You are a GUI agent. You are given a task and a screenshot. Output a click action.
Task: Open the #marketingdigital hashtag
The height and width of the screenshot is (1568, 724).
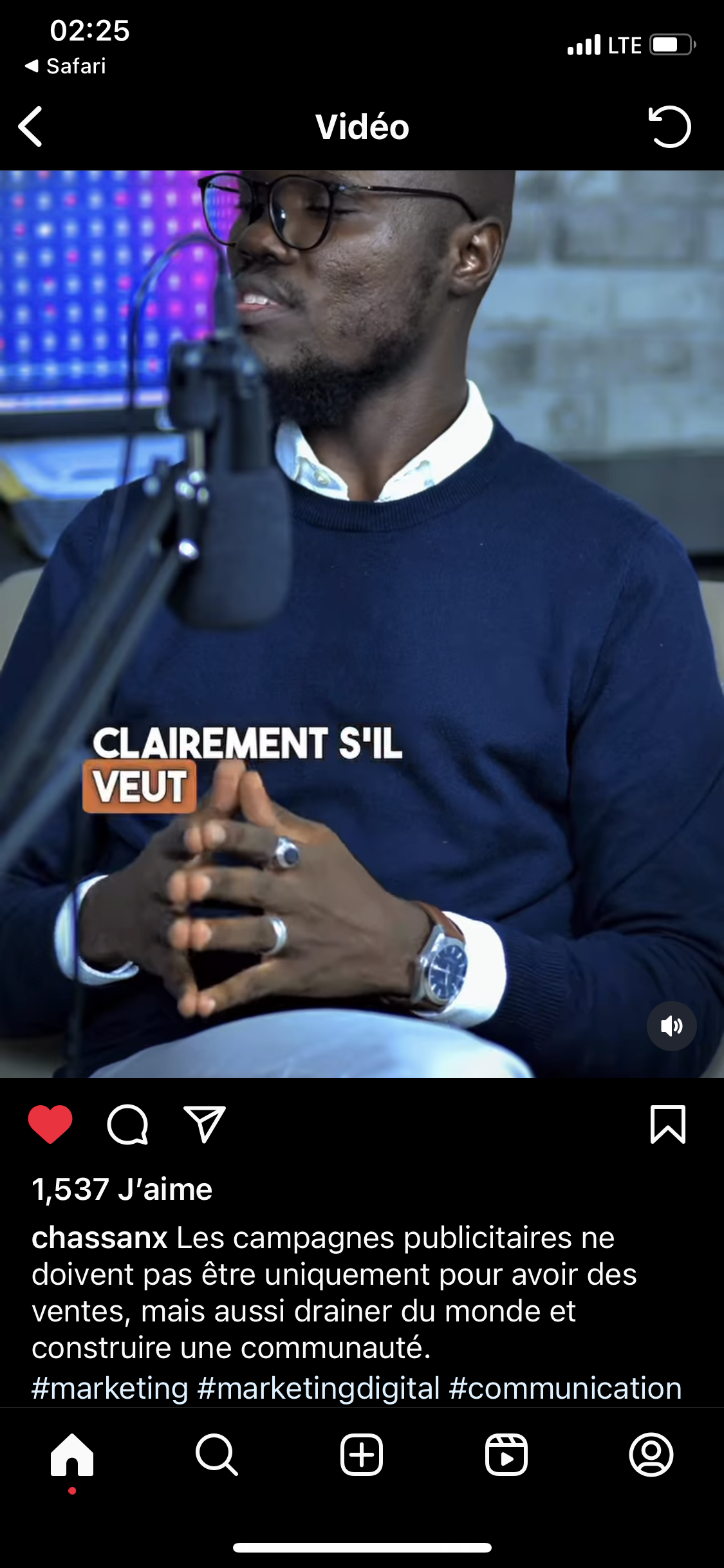319,1388
